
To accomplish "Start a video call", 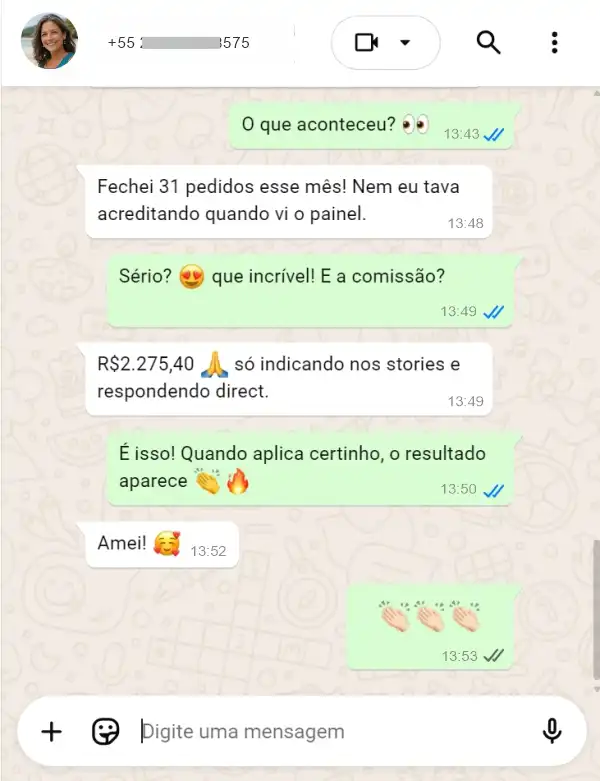I will point(367,43).
